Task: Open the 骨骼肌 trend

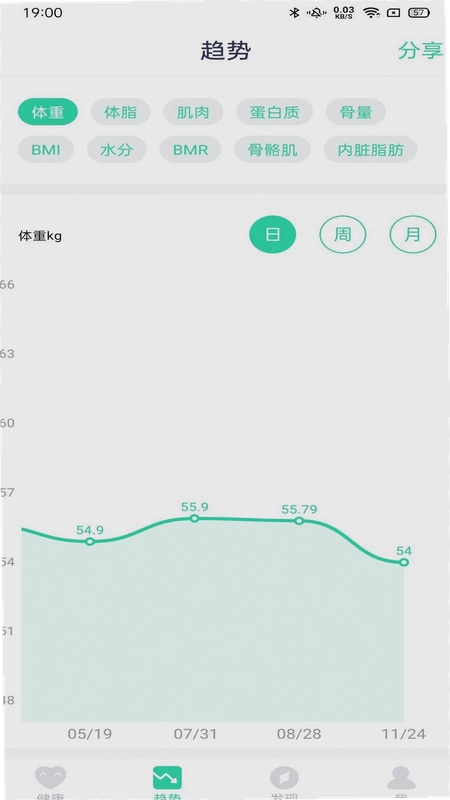Action: click(272, 150)
